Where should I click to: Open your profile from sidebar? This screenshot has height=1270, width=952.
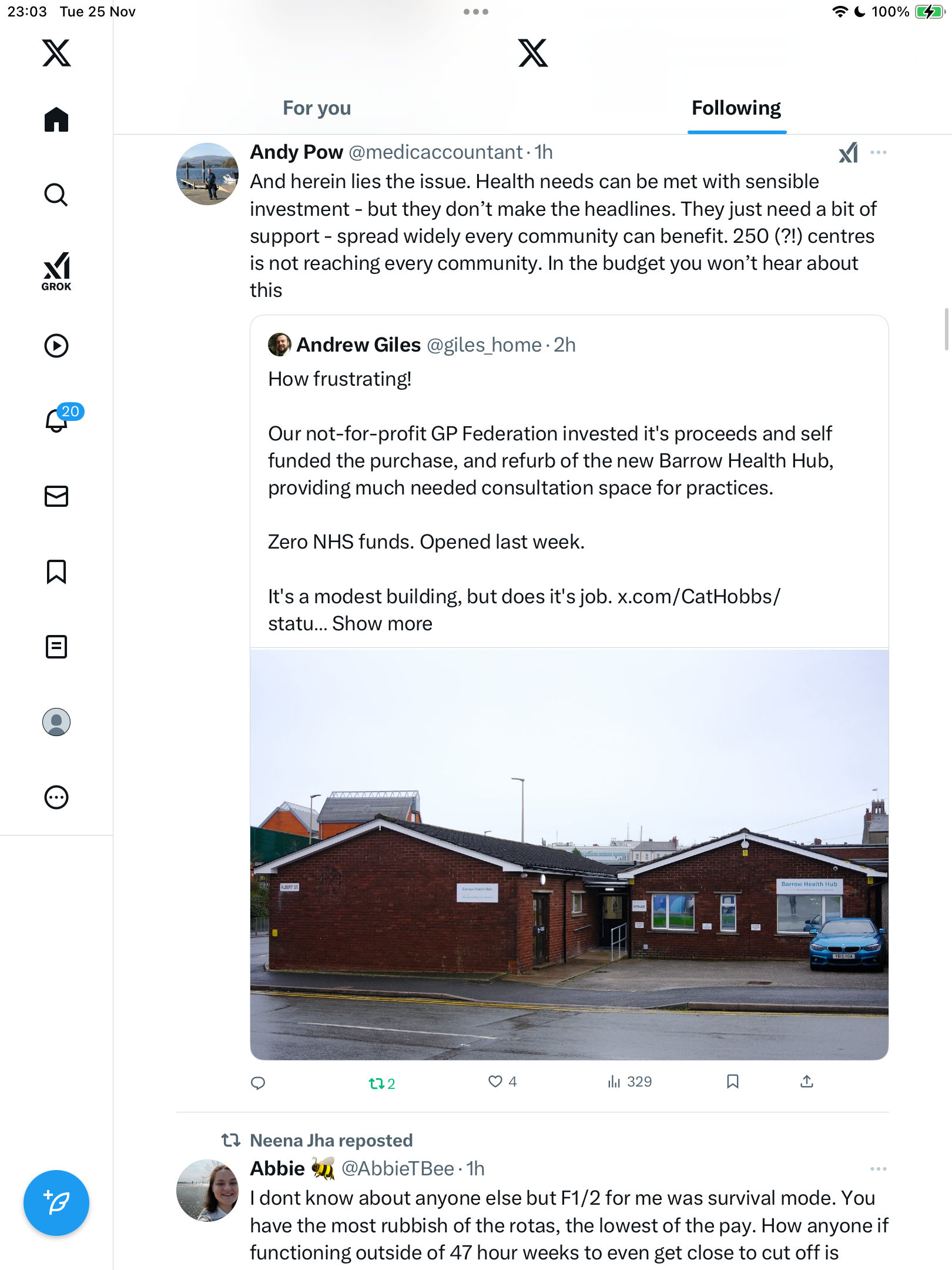click(x=56, y=722)
